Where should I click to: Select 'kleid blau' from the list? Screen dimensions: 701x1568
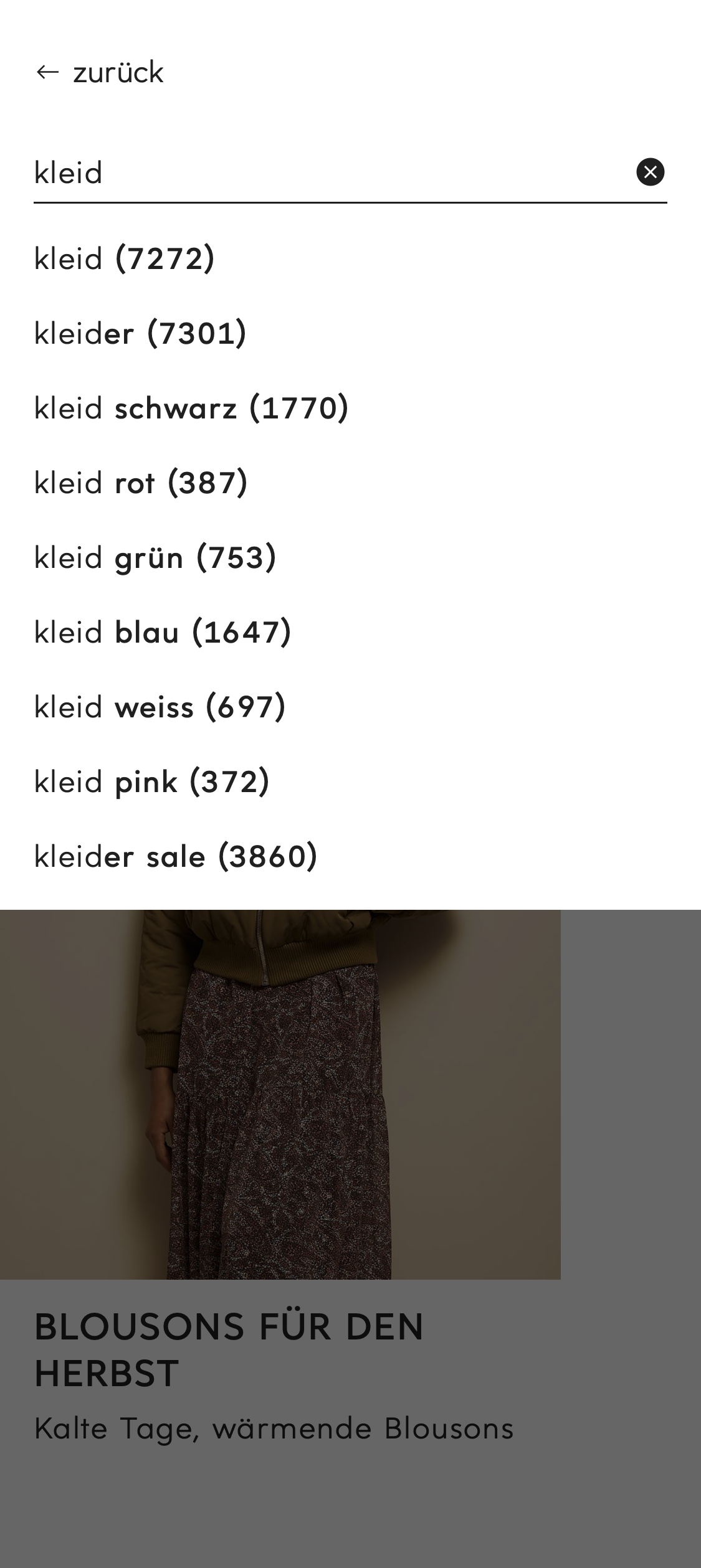point(163,633)
